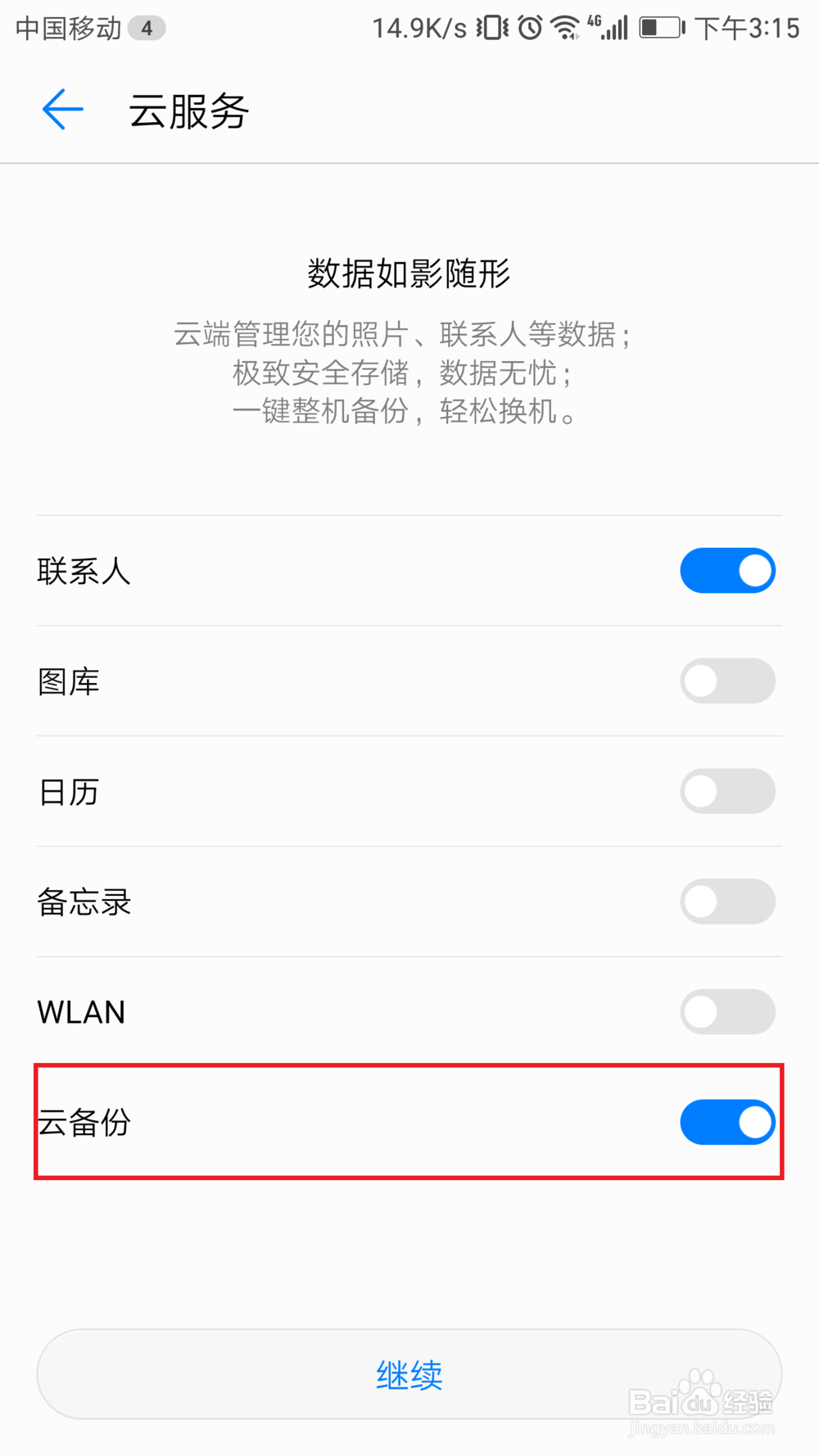The image size is (819, 1456).
Task: Tap the 4G signal strength icon
Action: coord(610,27)
